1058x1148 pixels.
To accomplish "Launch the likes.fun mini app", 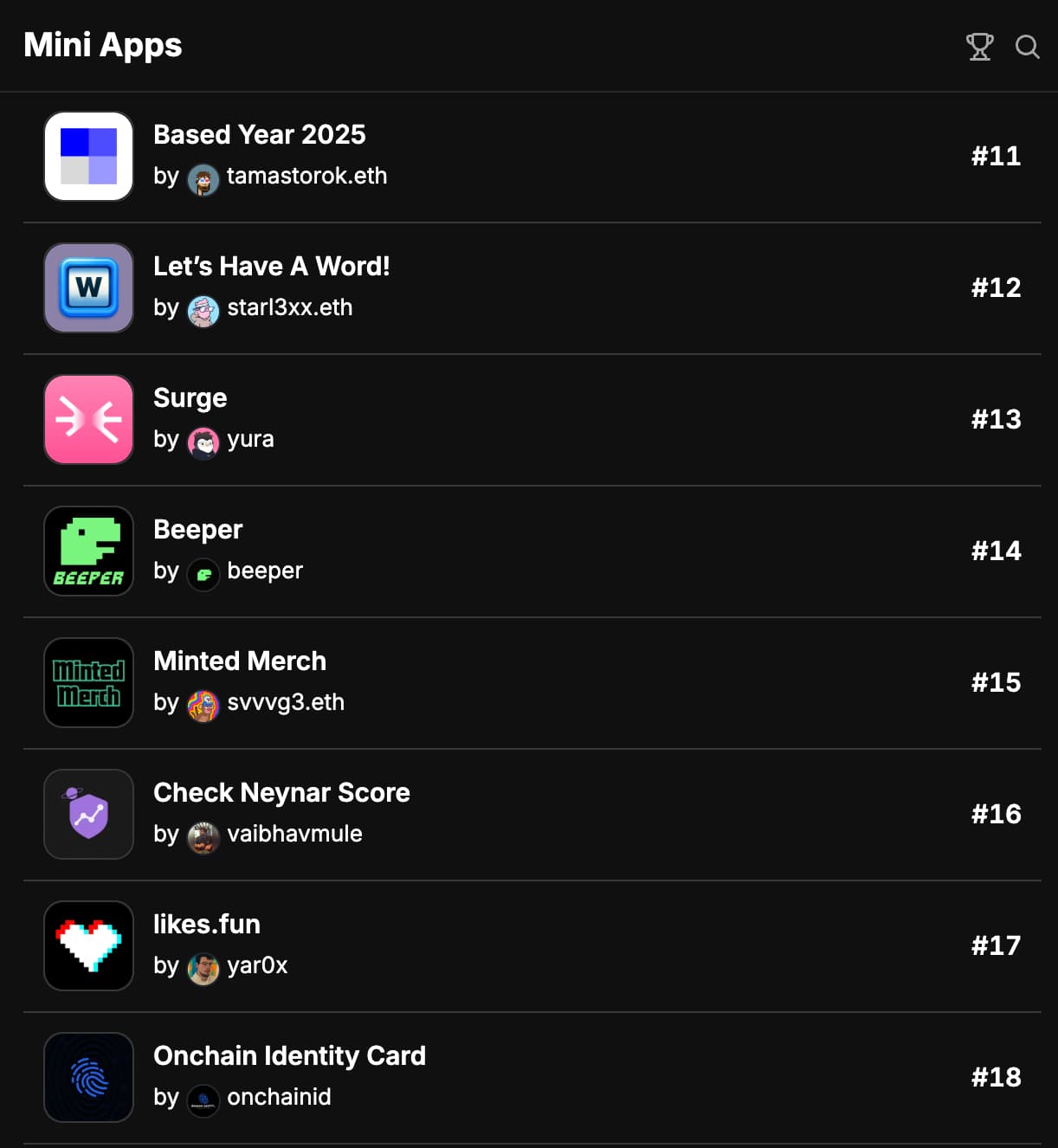I will 206,925.
